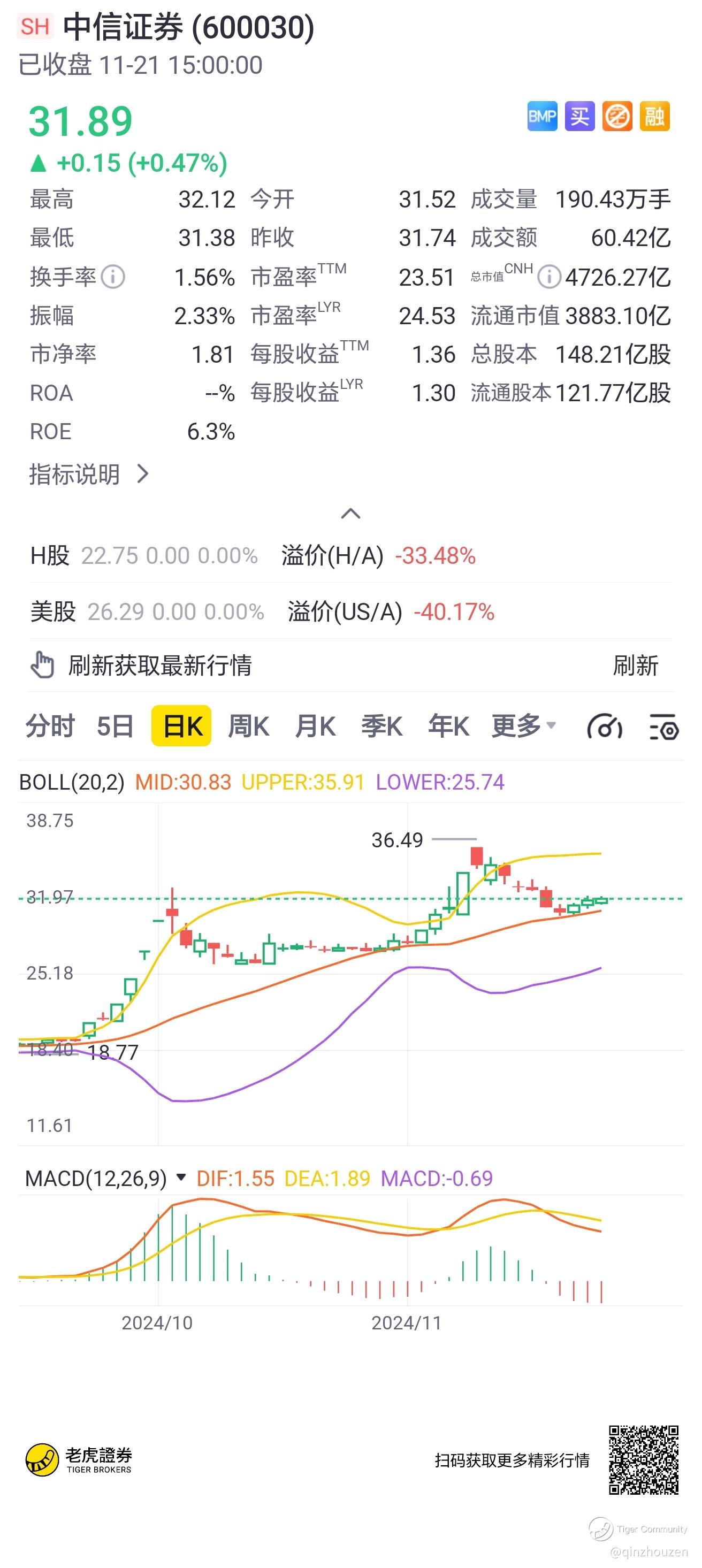This screenshot has width=702, height=1568.
Task: Collapse the stock details panel
Action: coord(350,514)
